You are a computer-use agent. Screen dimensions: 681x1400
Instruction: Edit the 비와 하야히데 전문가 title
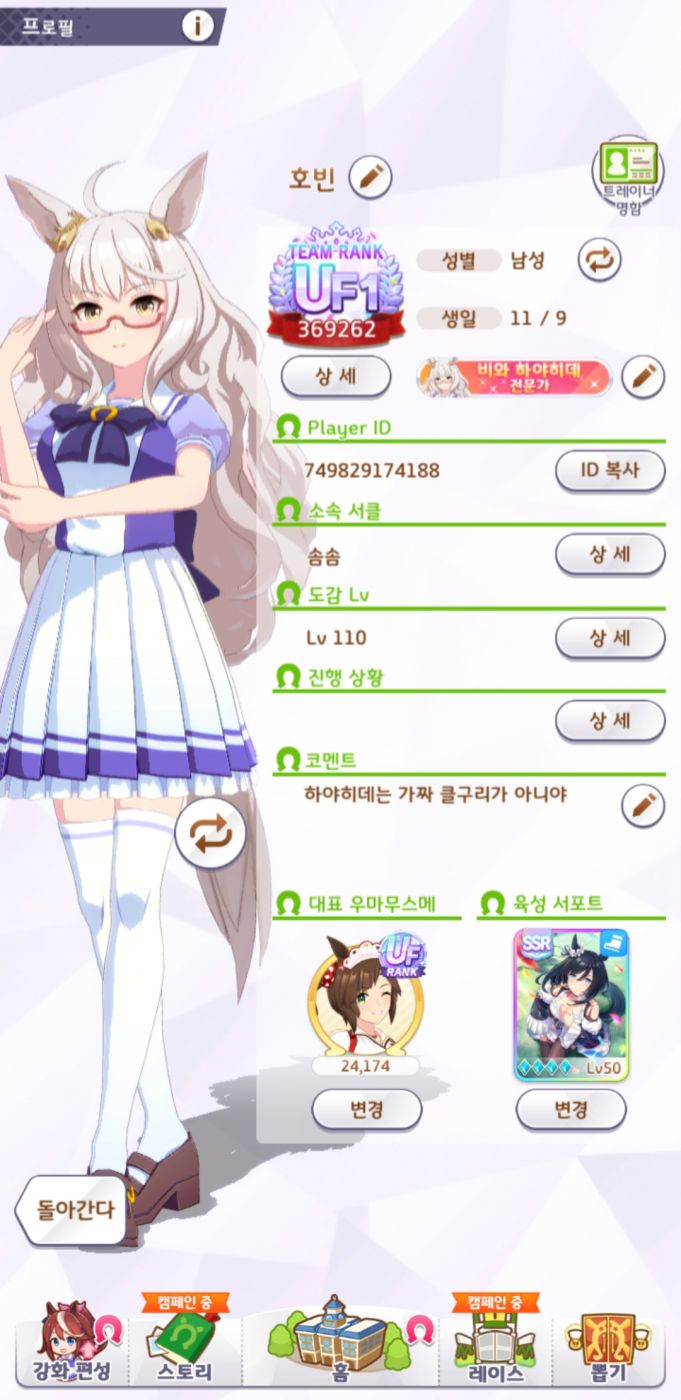tap(643, 377)
